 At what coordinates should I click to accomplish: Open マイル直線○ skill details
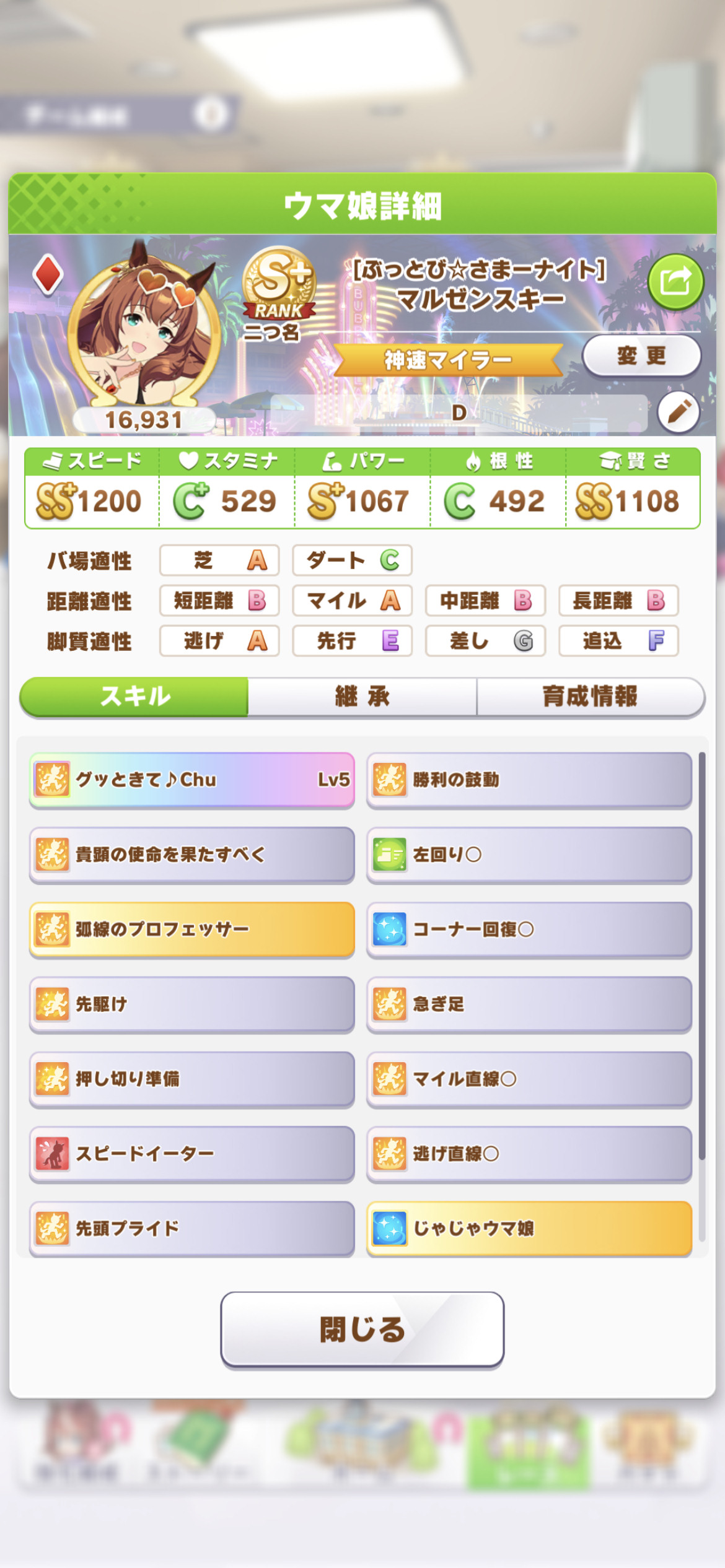coord(529,1079)
